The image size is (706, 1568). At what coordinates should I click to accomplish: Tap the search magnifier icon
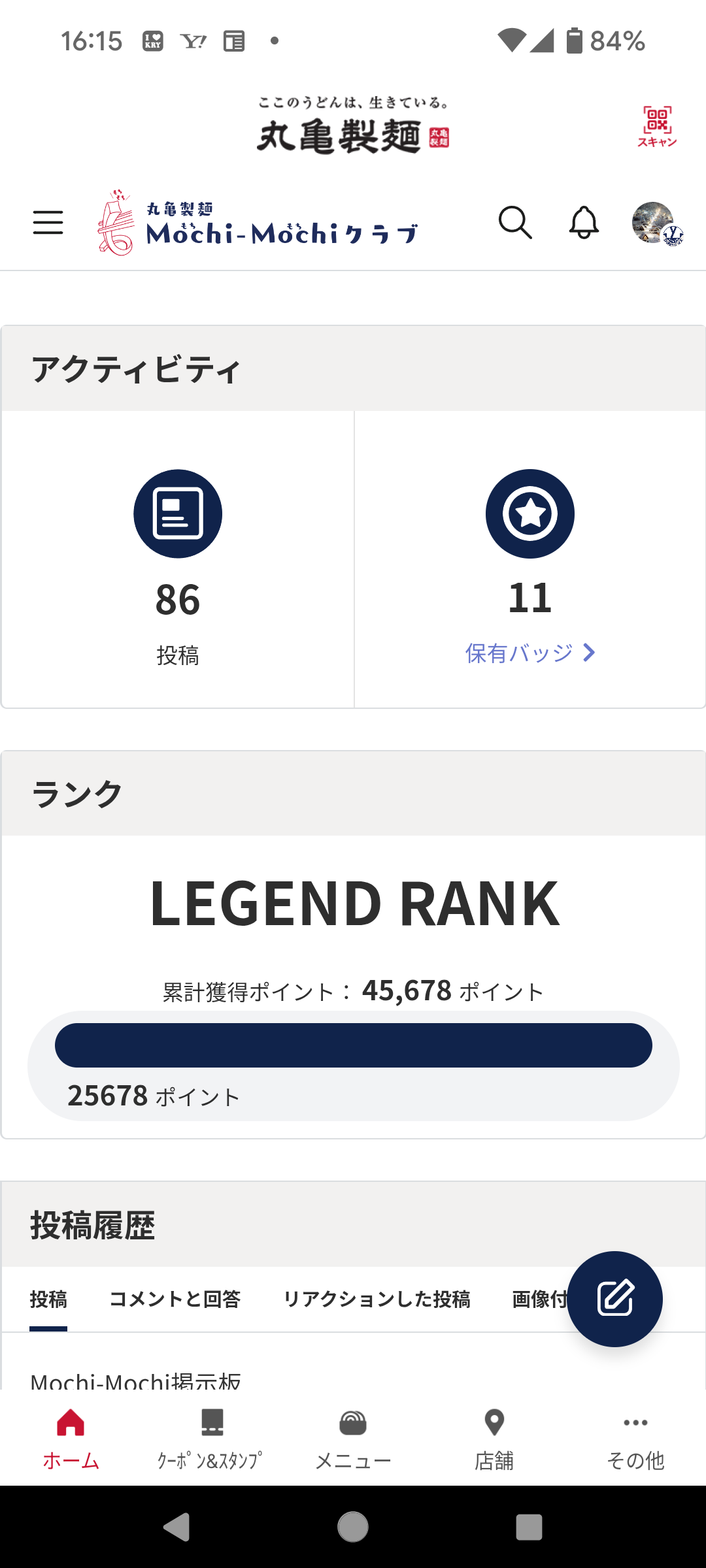[x=515, y=223]
